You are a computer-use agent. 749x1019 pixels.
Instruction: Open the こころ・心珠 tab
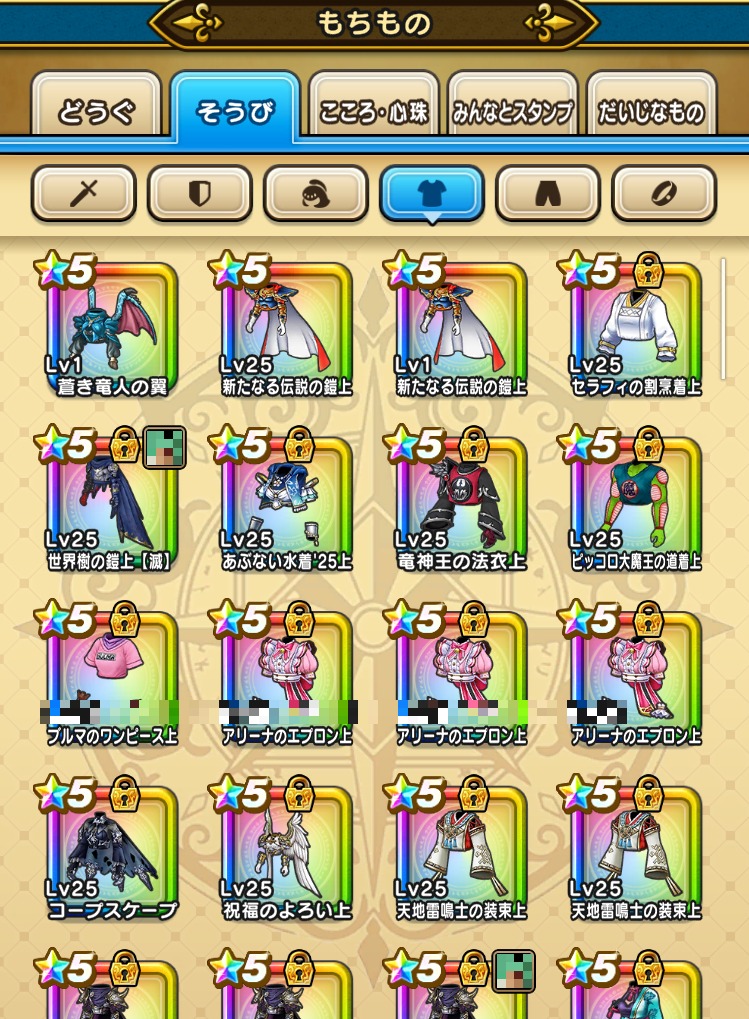[x=373, y=111]
